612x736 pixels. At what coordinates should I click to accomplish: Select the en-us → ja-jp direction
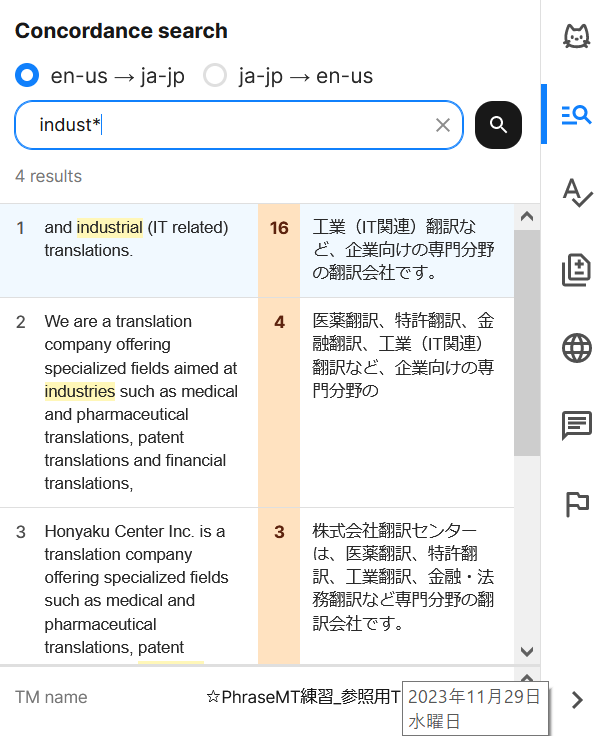tap(28, 75)
